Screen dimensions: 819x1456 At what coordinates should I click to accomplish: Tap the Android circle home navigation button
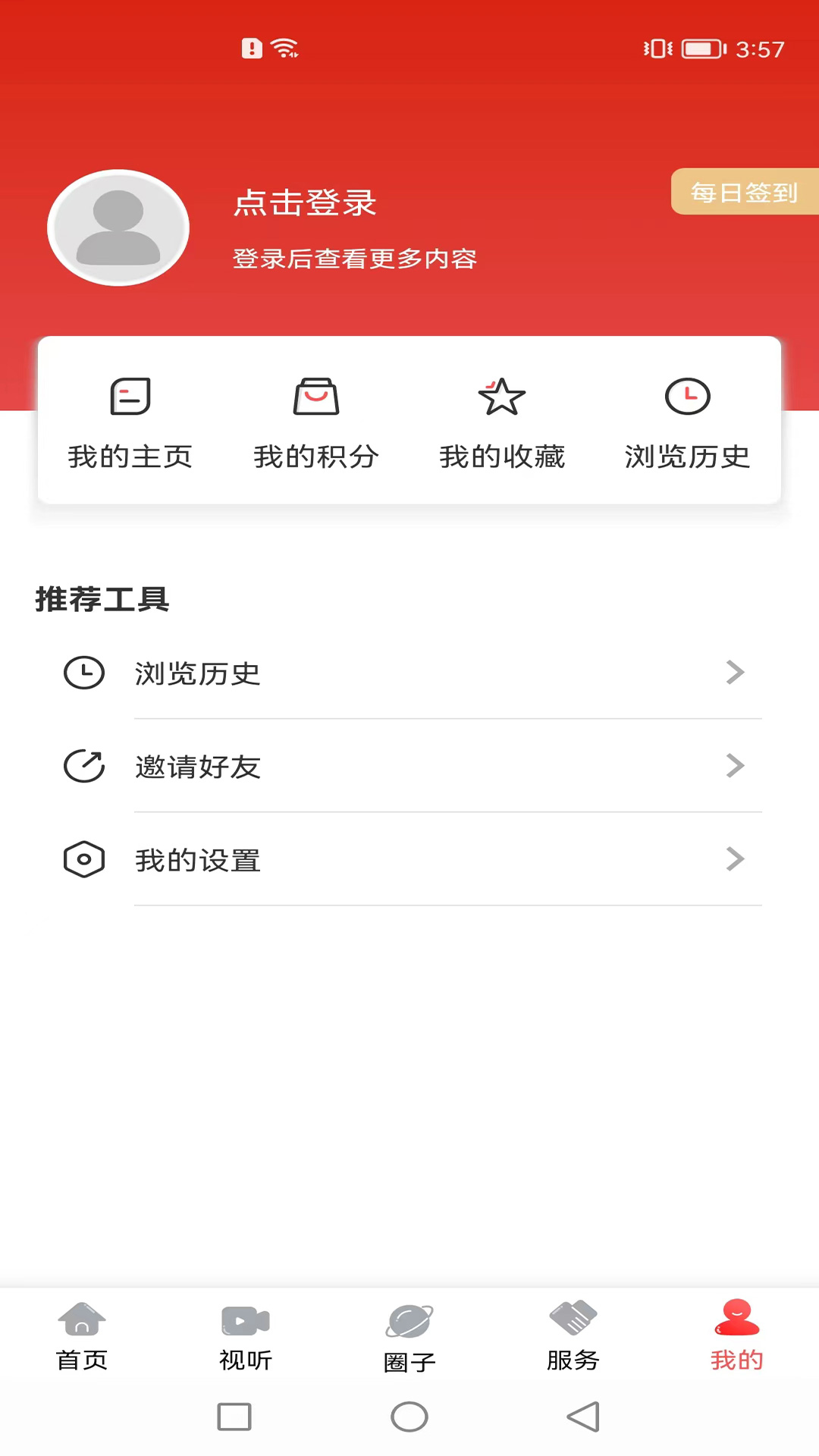pyautogui.click(x=409, y=1417)
